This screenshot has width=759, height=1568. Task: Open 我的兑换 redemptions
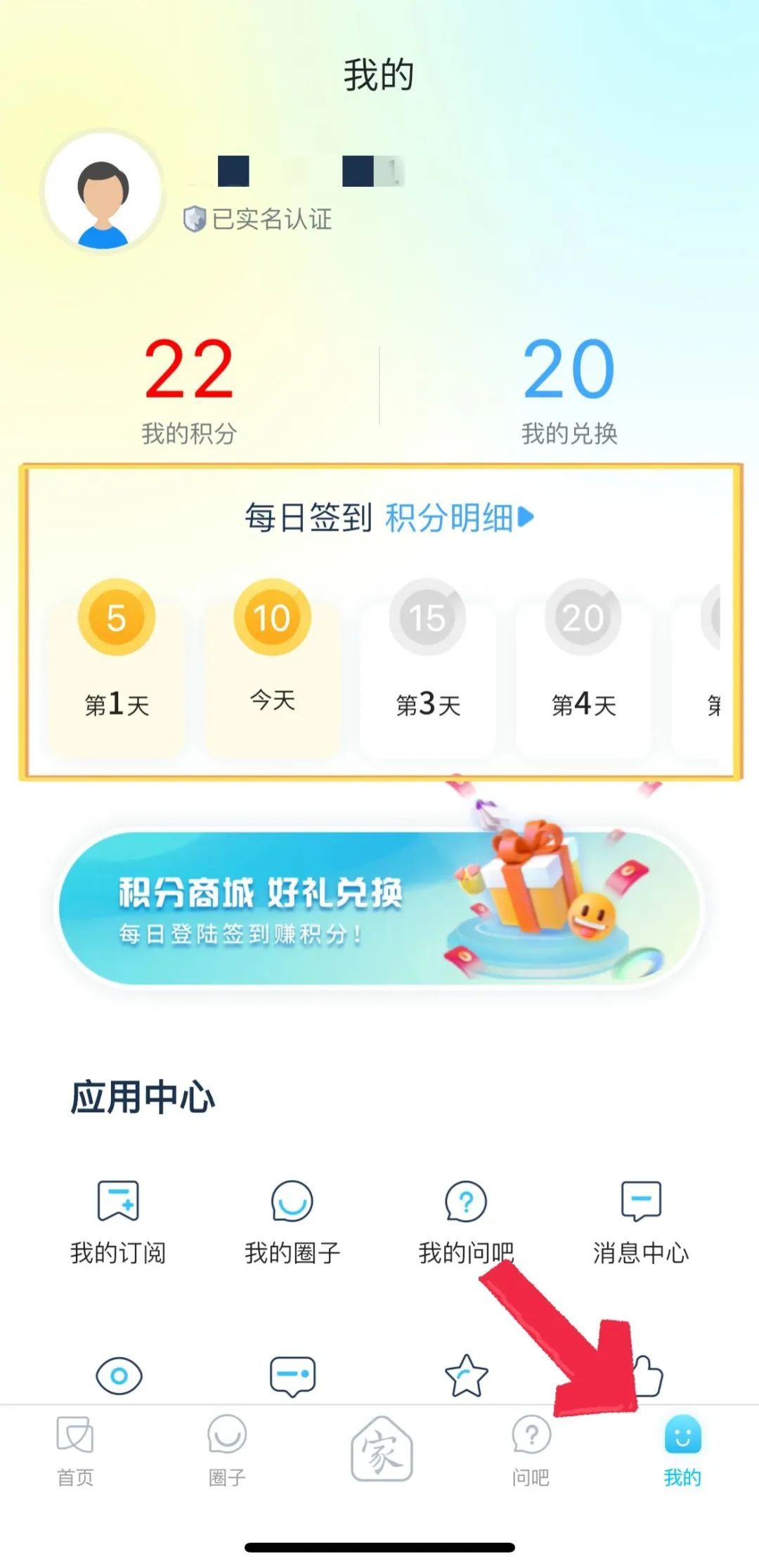pyautogui.click(x=569, y=388)
